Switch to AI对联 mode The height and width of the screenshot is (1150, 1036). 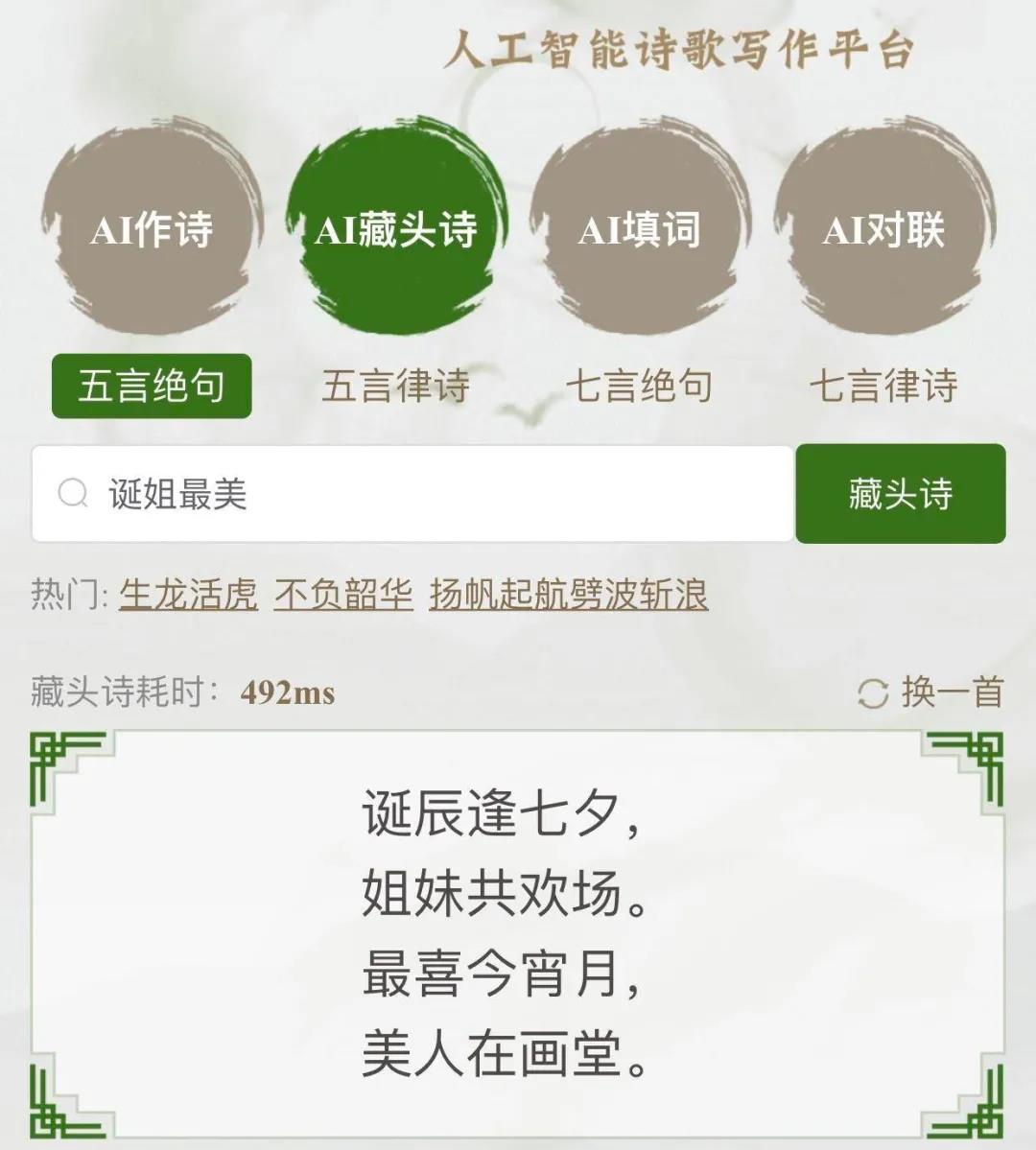(x=883, y=230)
